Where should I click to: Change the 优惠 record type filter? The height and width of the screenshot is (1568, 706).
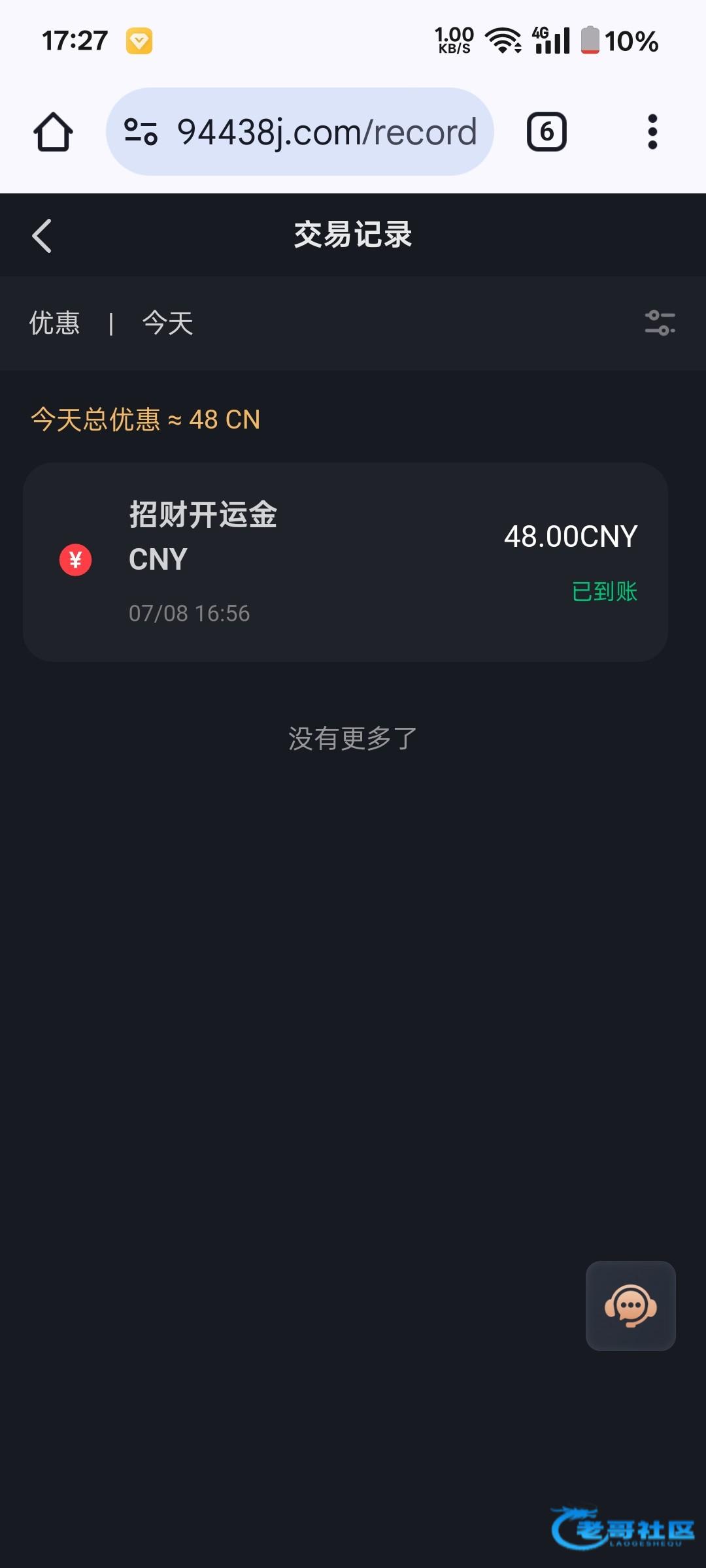(54, 323)
